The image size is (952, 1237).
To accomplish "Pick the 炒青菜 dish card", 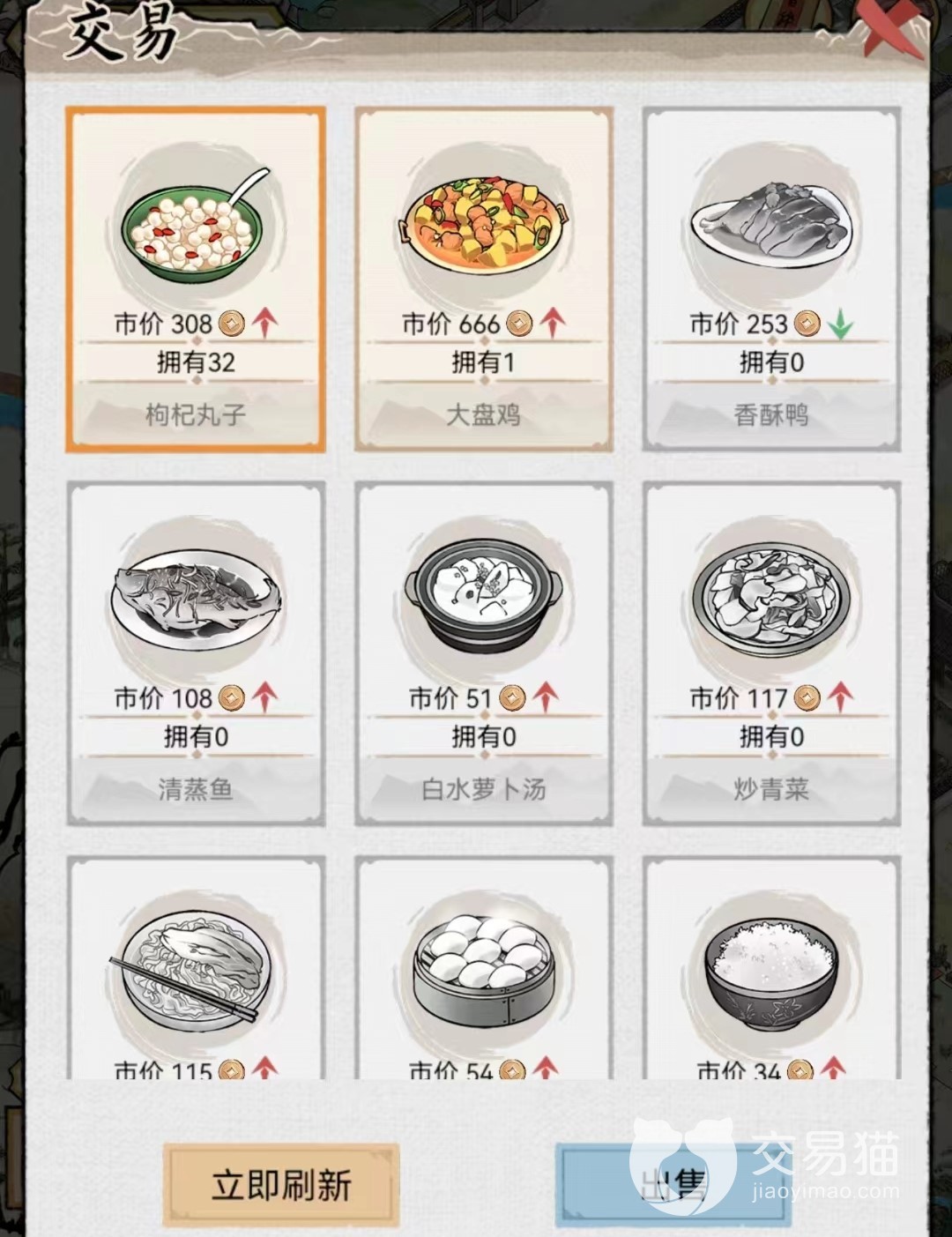I will [x=771, y=653].
